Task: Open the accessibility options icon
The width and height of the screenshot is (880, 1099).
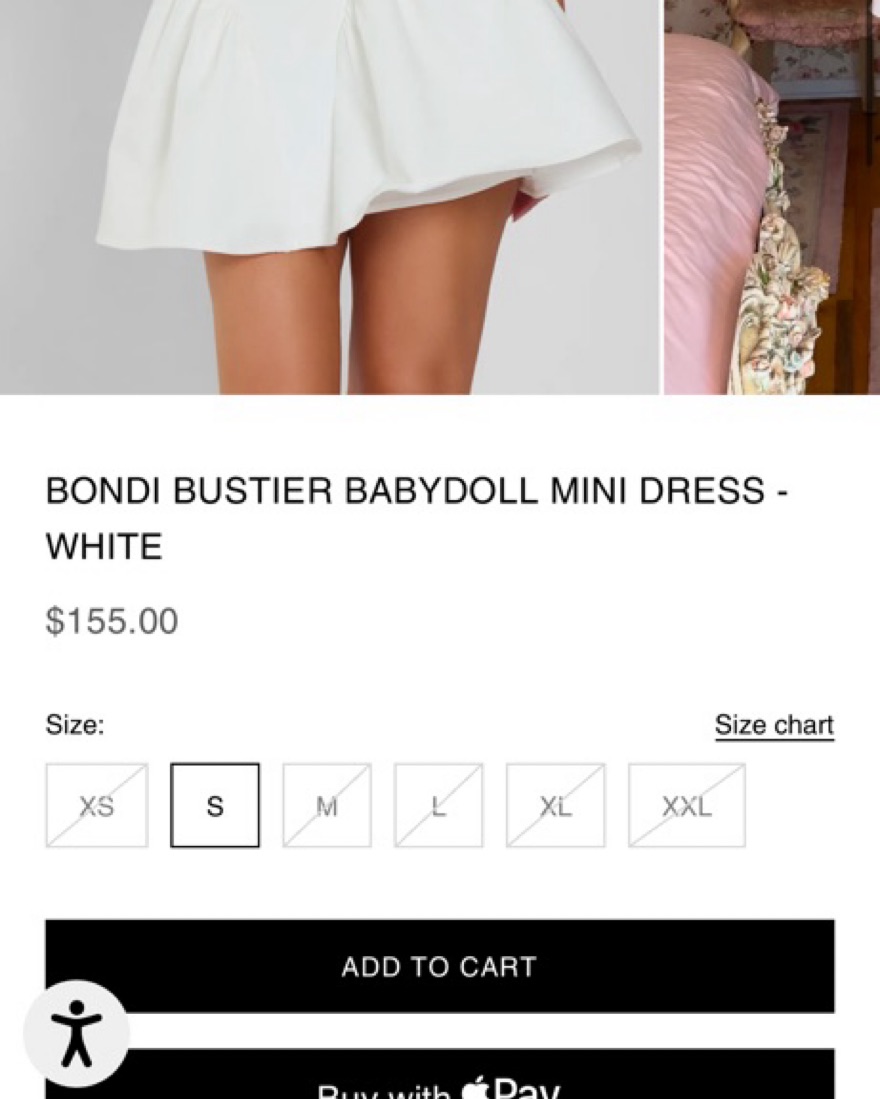Action: [x=76, y=1034]
